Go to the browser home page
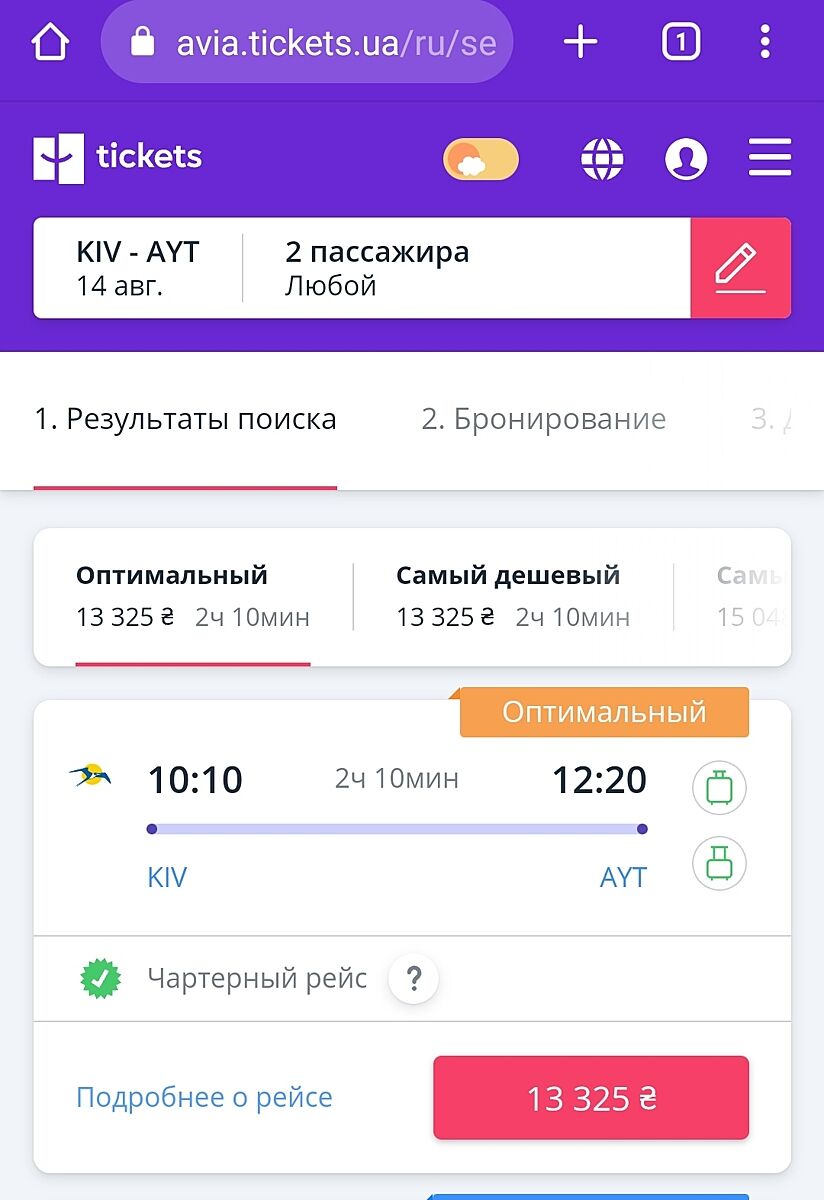 click(50, 43)
